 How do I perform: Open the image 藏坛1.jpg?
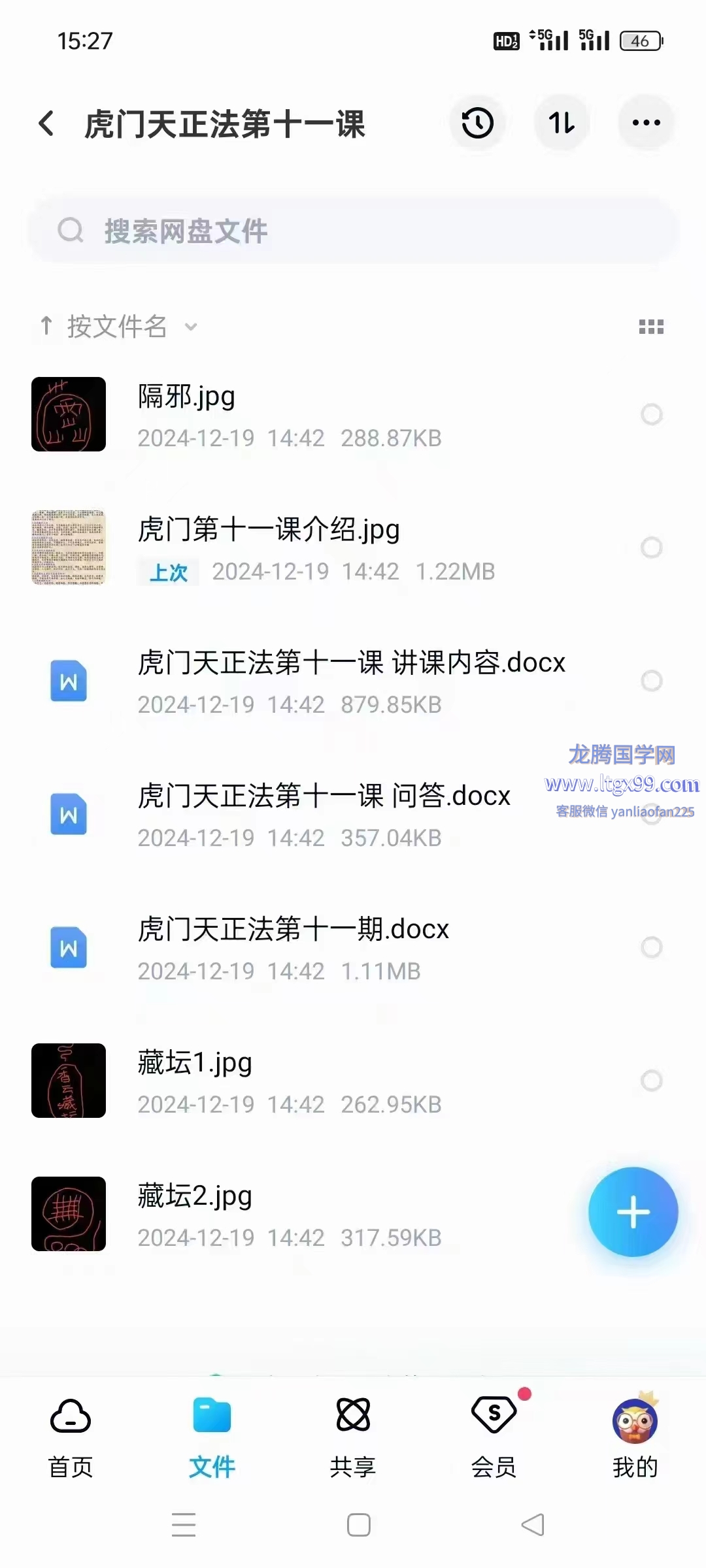(195, 1064)
